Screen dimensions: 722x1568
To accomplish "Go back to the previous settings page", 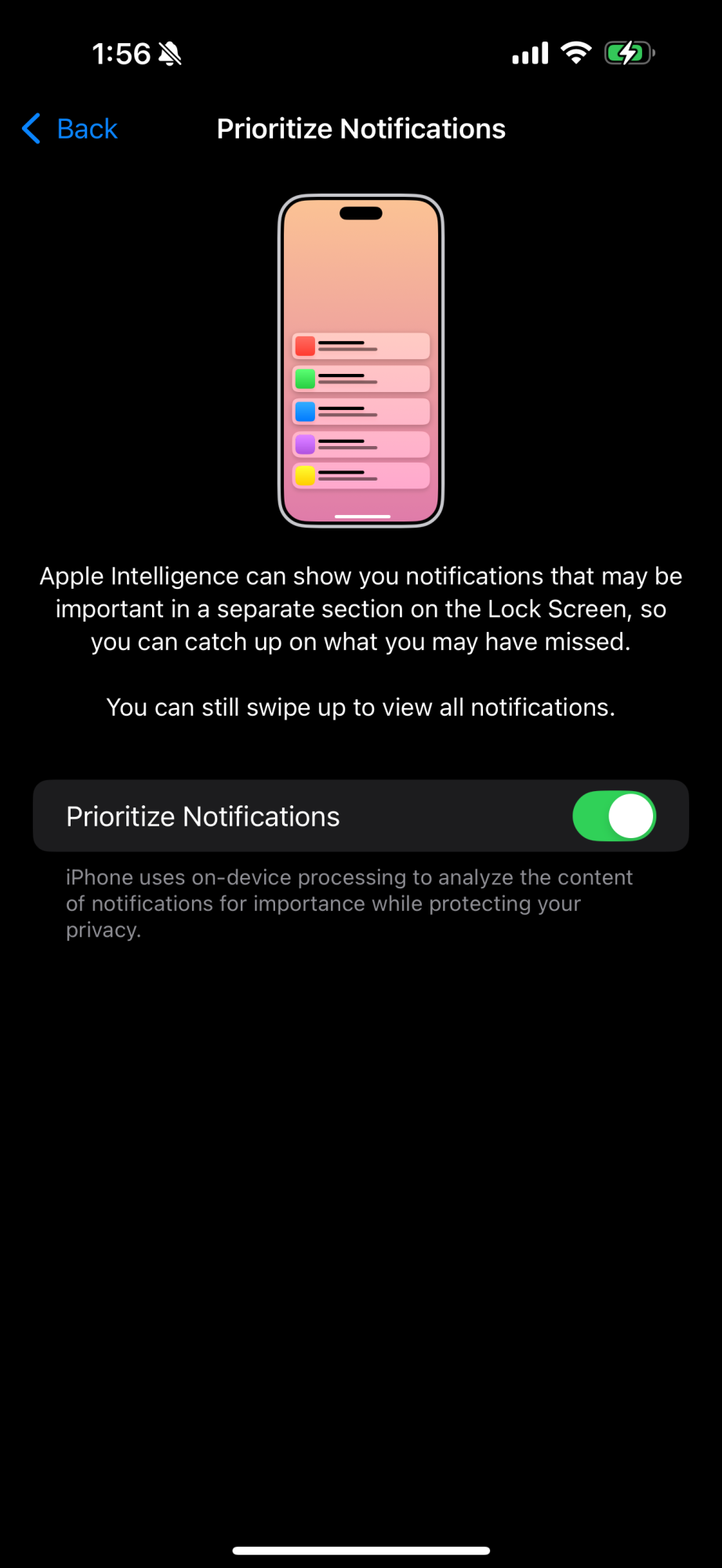I will coord(71,129).
